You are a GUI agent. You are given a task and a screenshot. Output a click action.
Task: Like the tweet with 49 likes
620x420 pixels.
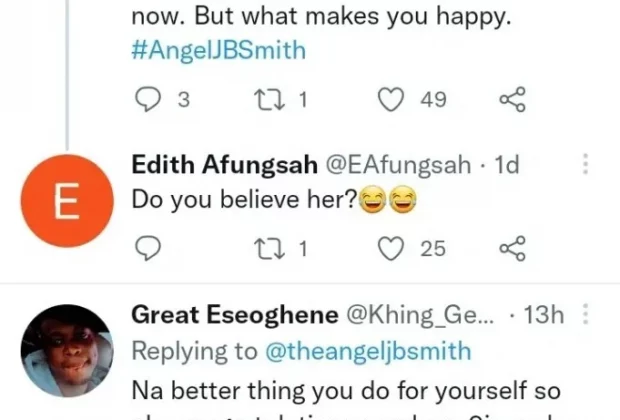(x=393, y=99)
